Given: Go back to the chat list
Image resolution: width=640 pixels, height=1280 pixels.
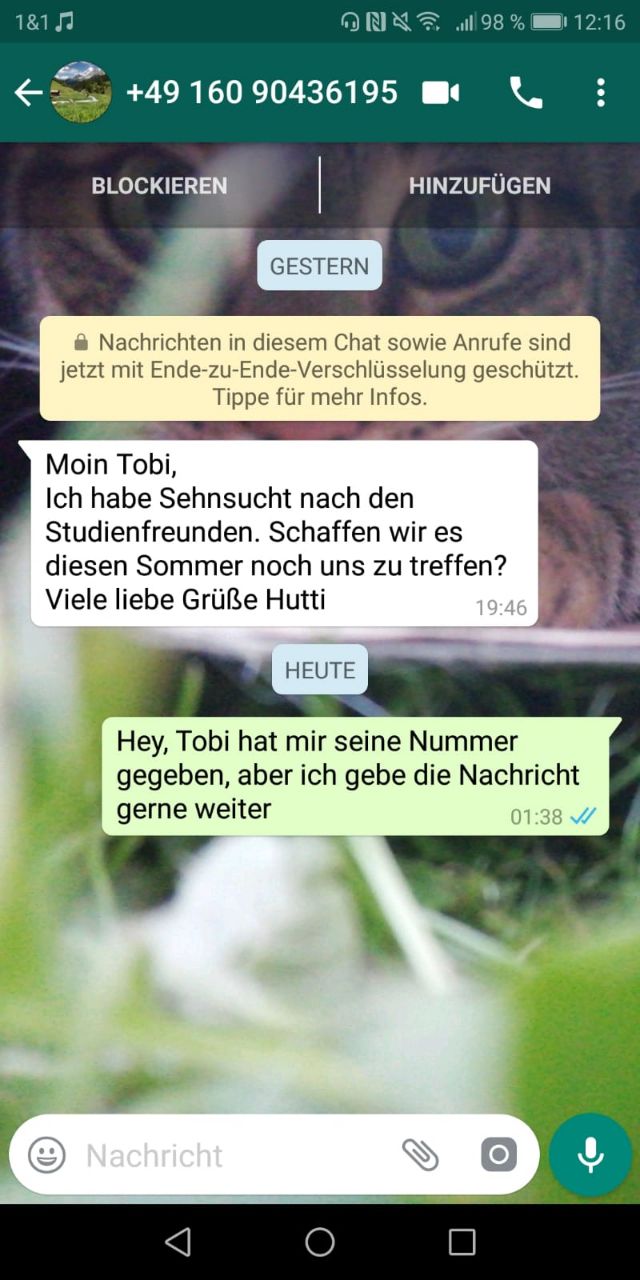Looking at the screenshot, I should [x=28, y=93].
